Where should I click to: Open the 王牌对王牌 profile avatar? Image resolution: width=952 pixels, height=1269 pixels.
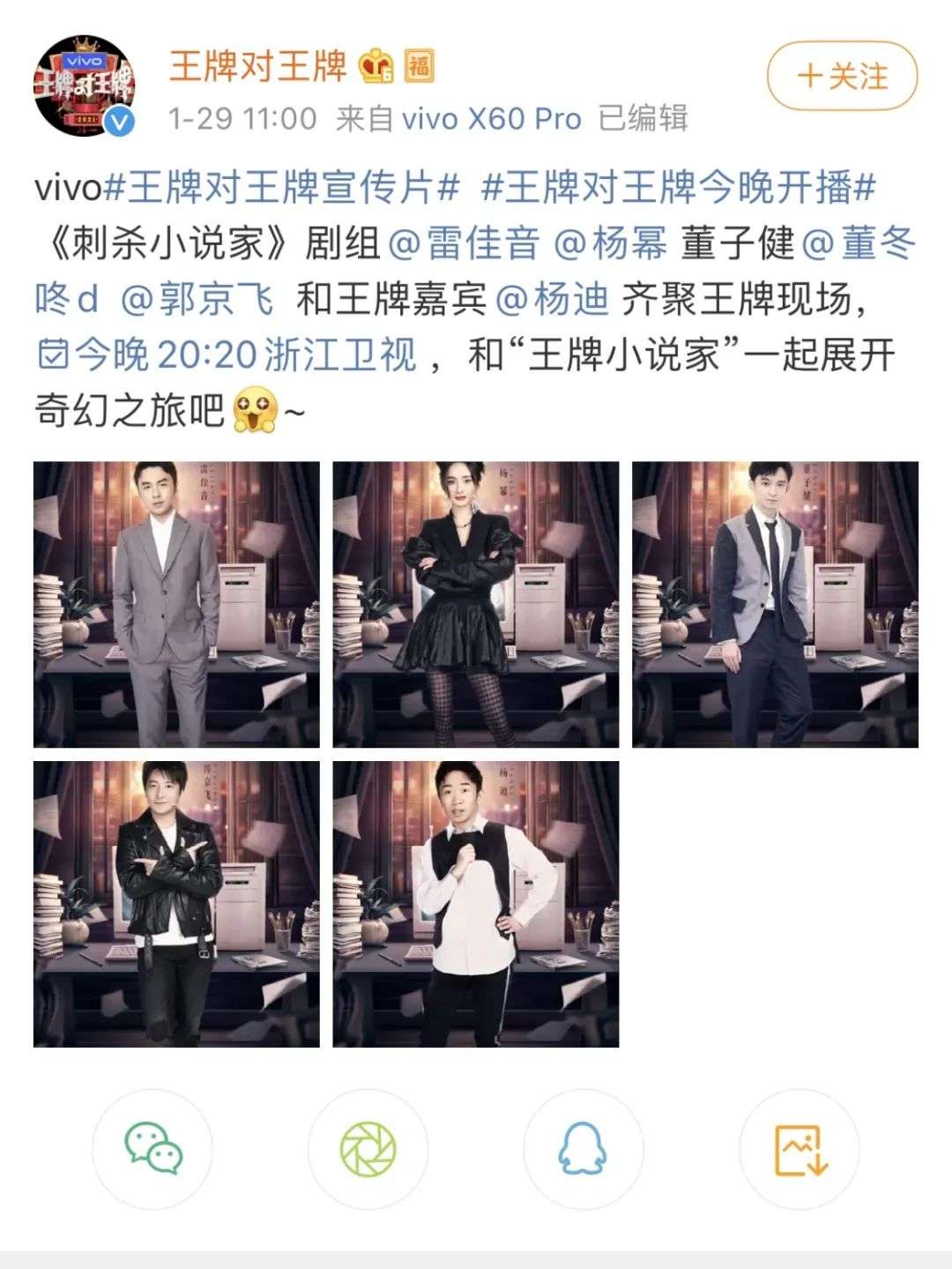[x=85, y=86]
